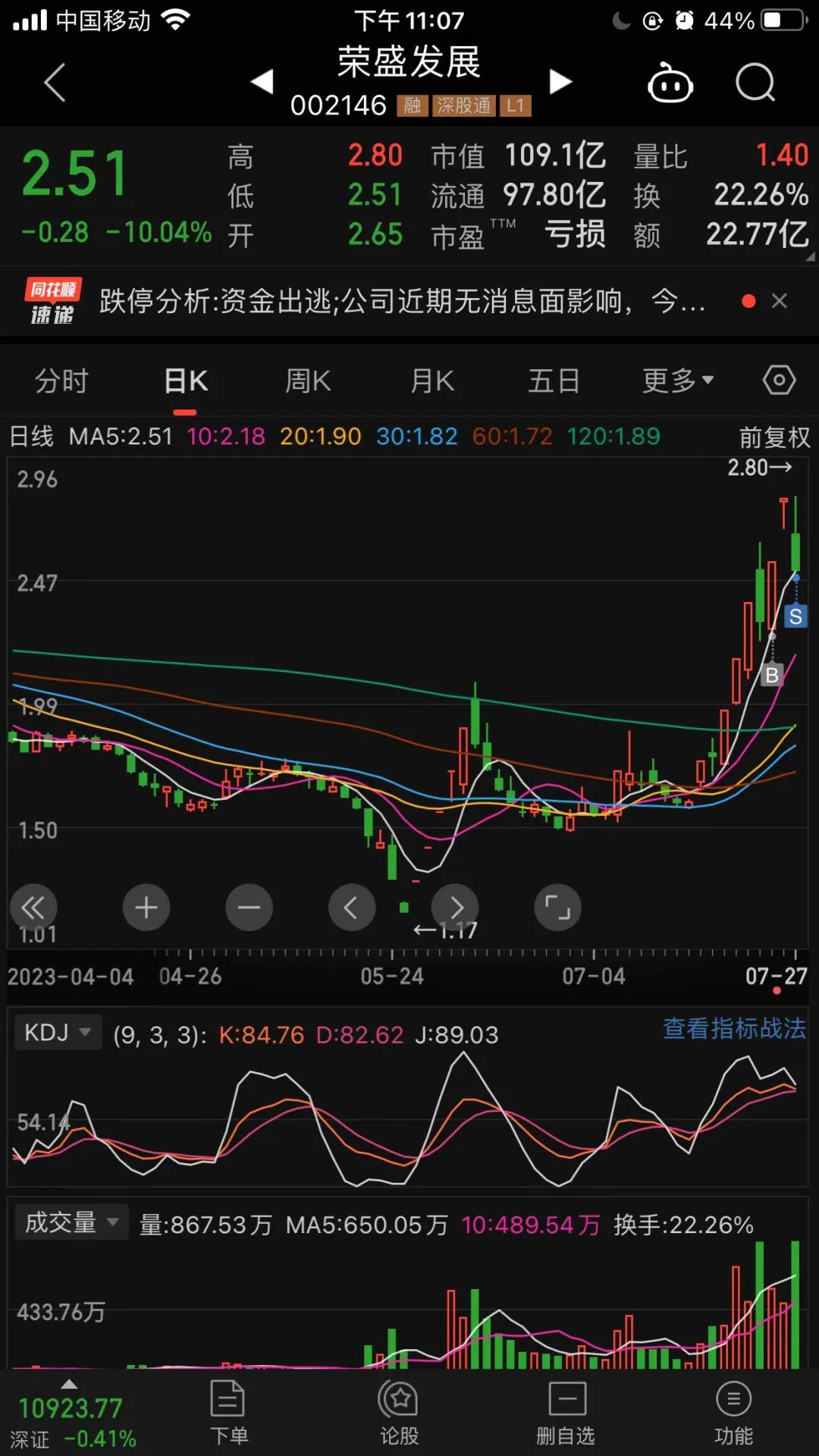
Task: Open the robot assistant icon
Action: pyautogui.click(x=670, y=83)
